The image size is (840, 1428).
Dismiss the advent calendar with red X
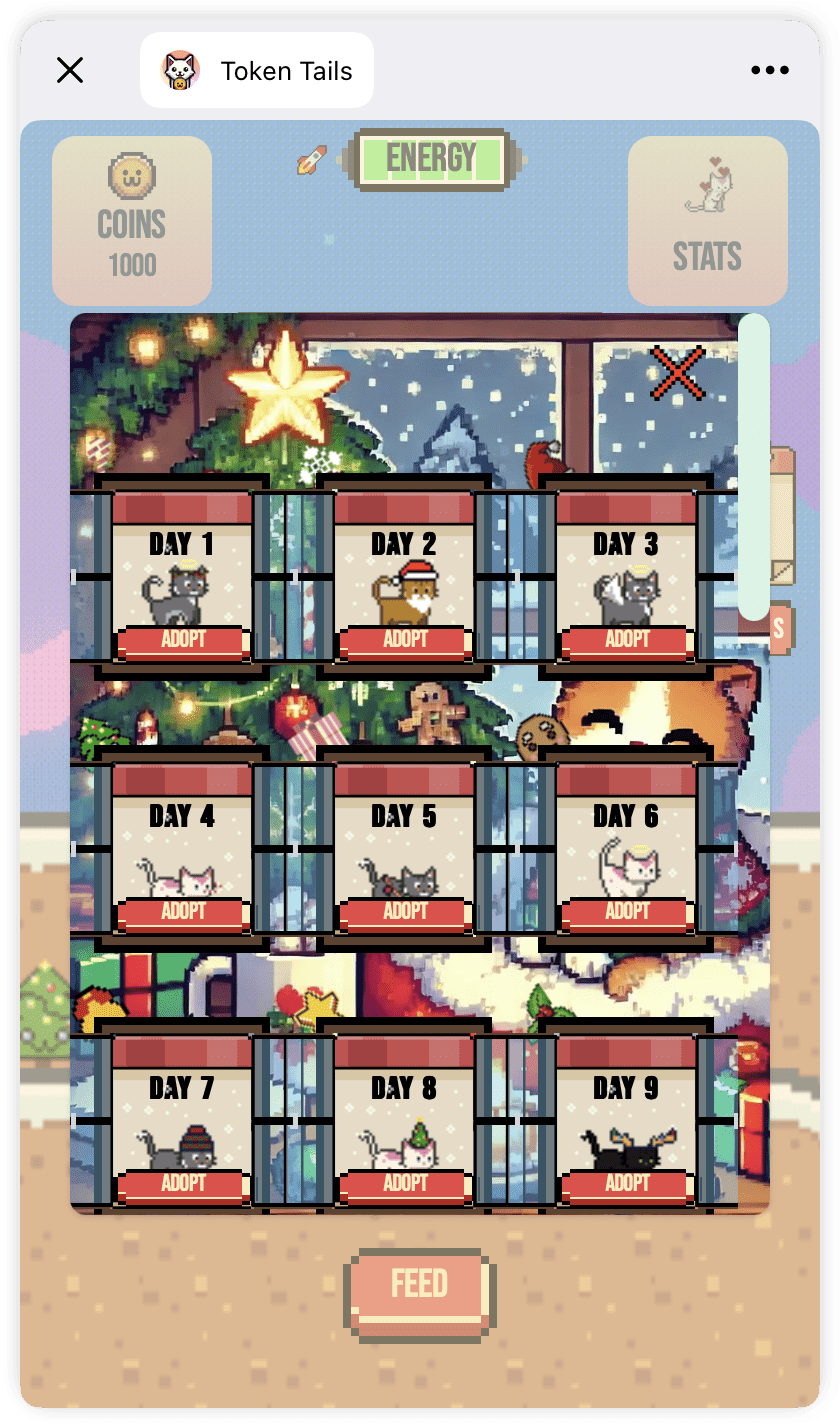[677, 373]
